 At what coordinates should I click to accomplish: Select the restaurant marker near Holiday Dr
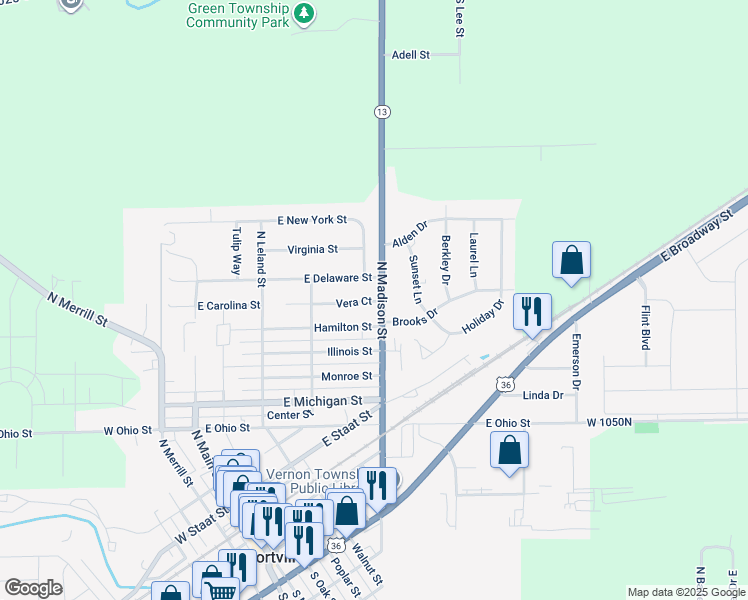click(532, 315)
